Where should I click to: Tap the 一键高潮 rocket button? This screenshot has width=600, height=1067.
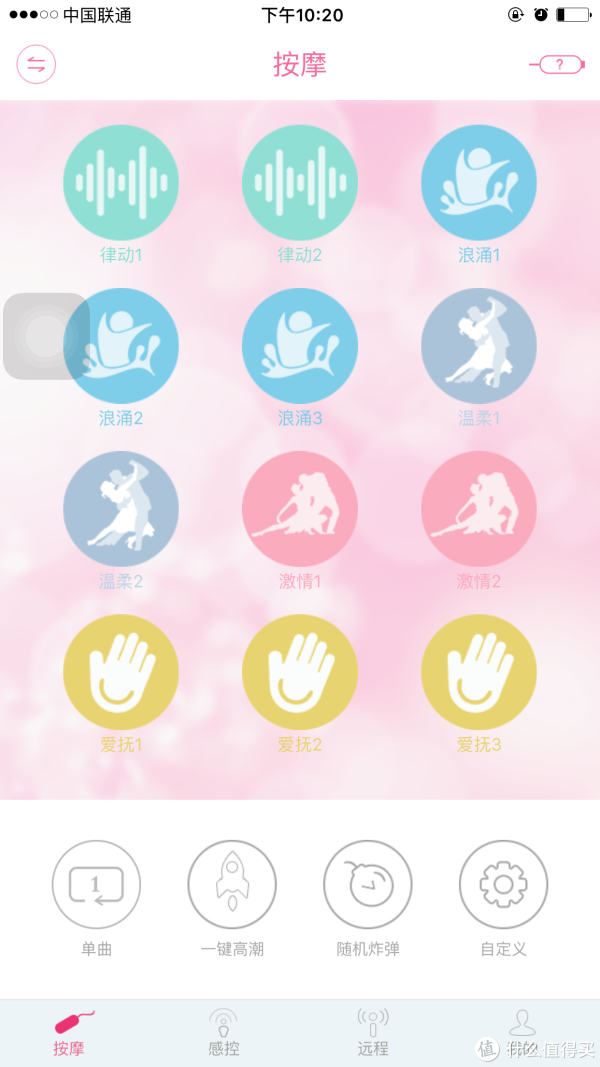tap(232, 885)
